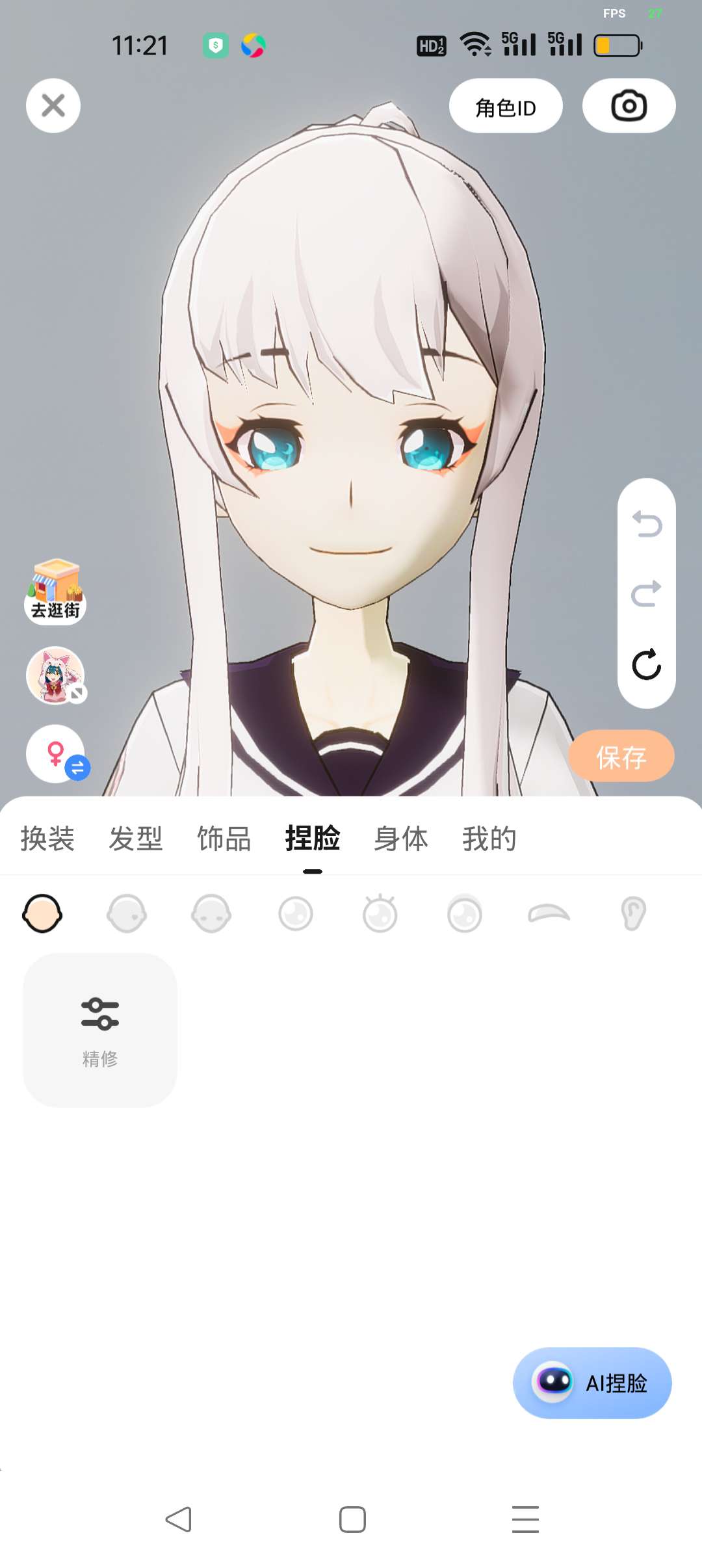702x1568 pixels.
Task: Open the 我的 tab
Action: click(x=489, y=839)
